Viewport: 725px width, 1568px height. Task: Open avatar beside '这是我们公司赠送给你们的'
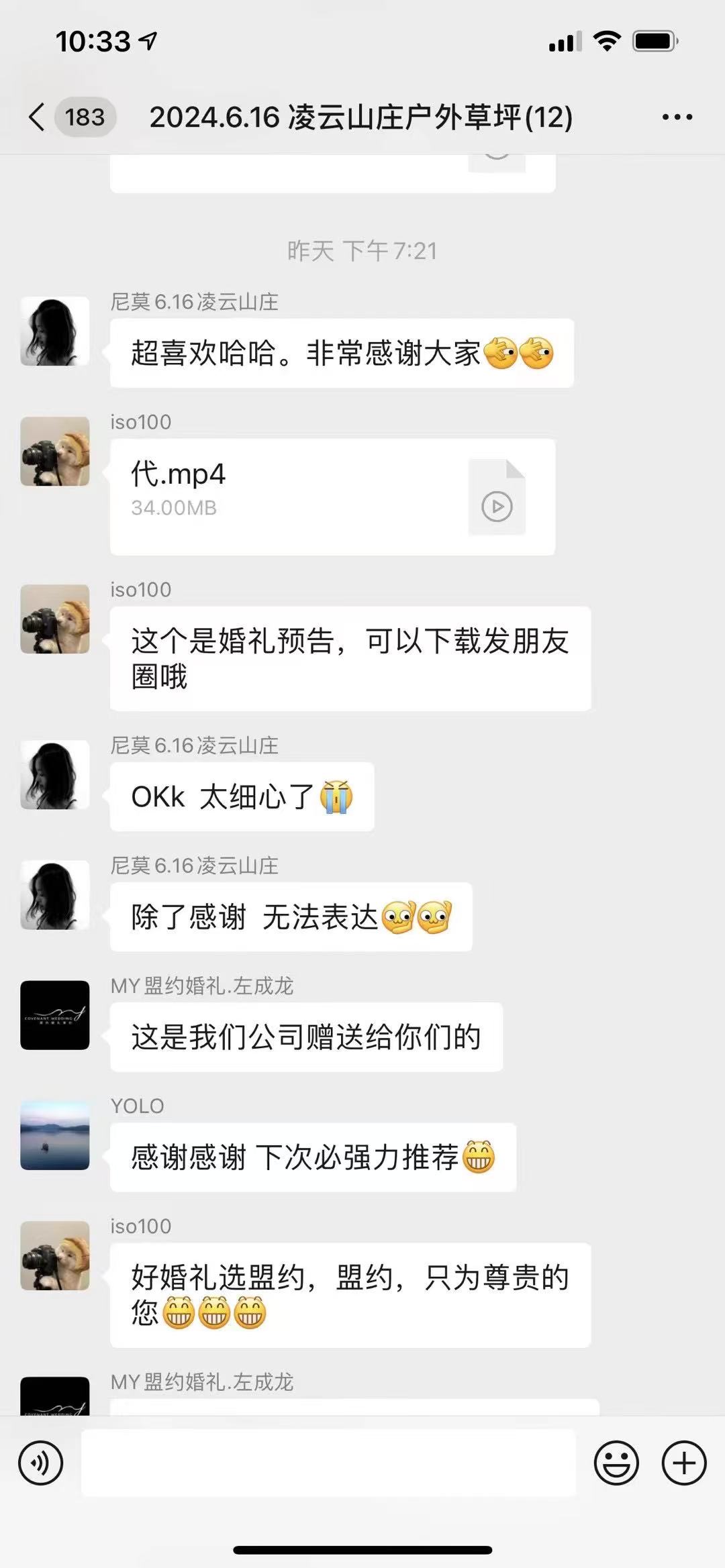[x=55, y=1015]
